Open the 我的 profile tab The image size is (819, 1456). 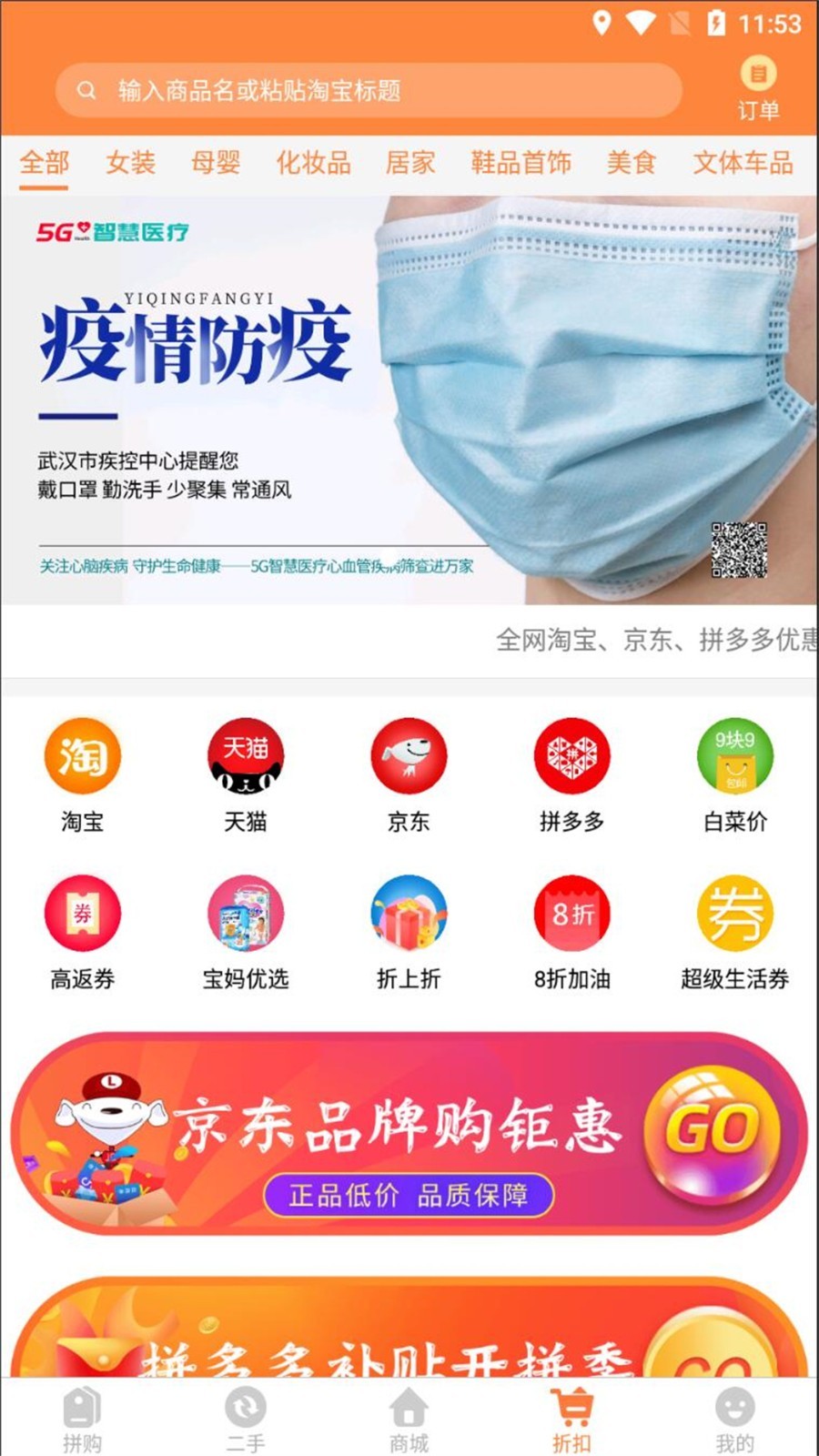734,1418
